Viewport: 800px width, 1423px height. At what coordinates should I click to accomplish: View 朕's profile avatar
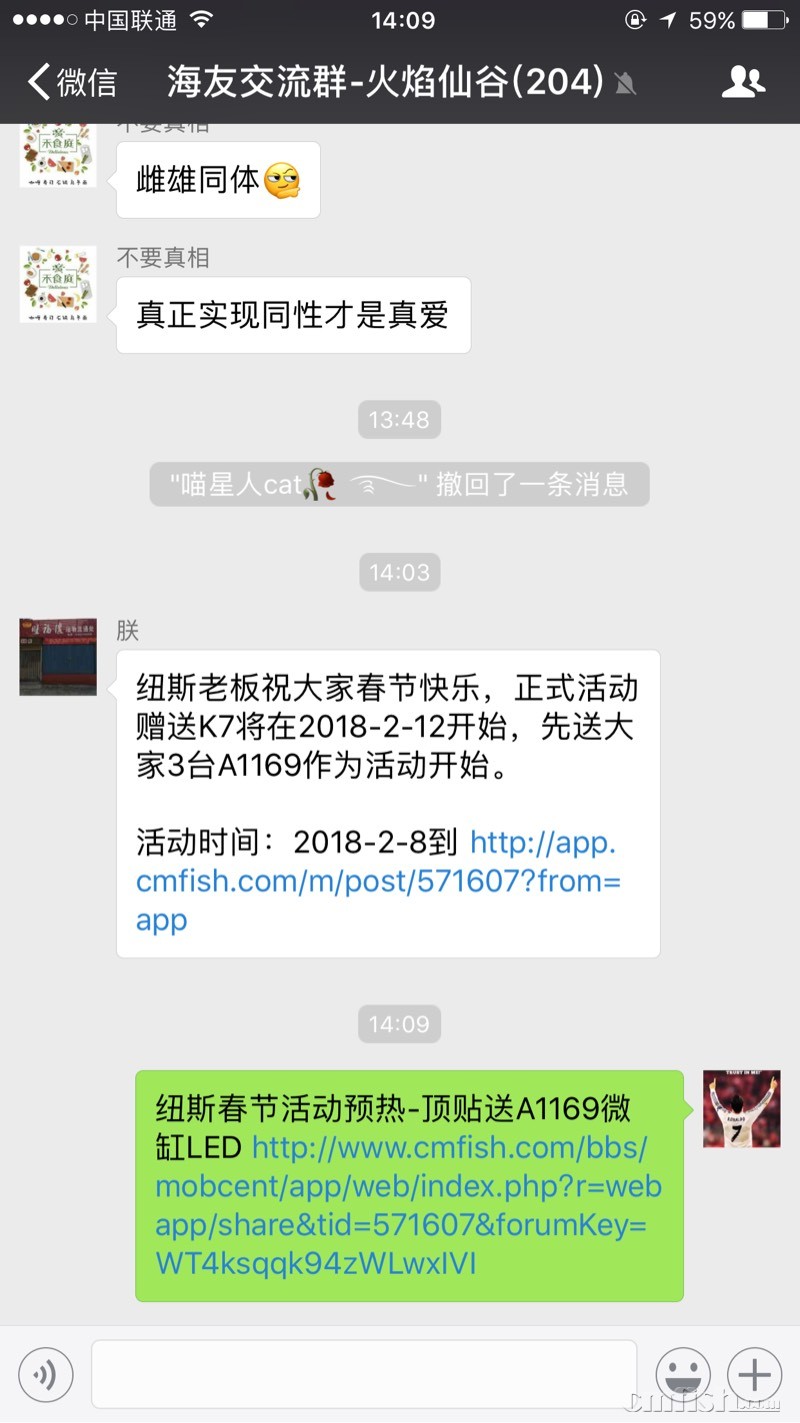click(58, 656)
